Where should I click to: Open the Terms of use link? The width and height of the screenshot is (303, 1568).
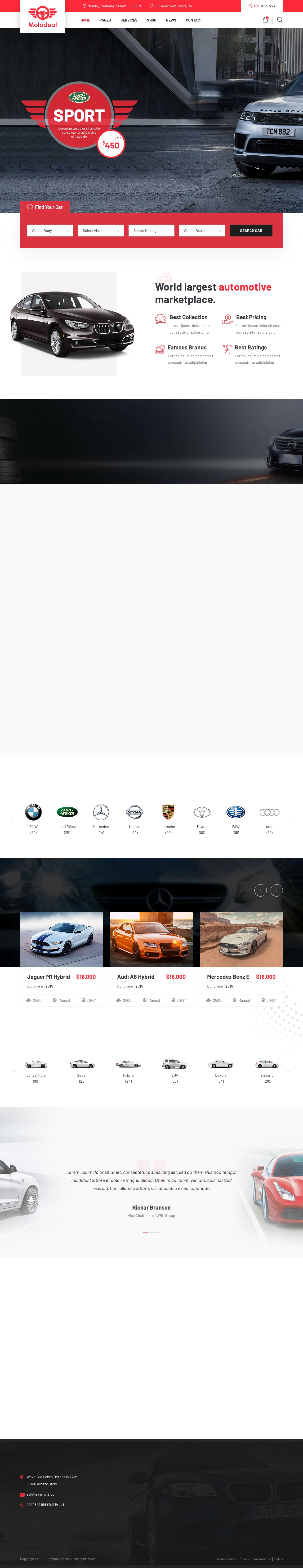pyautogui.click(x=226, y=1554)
